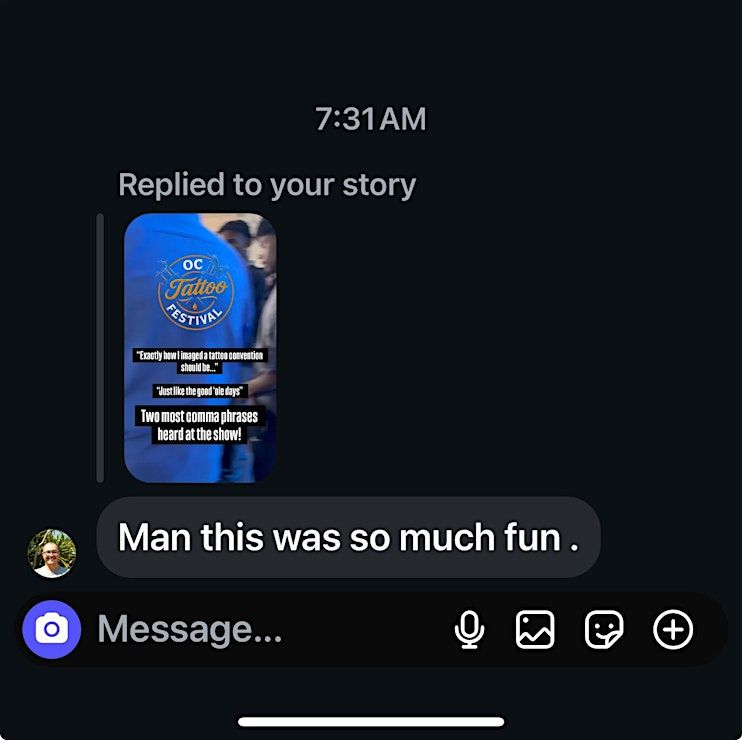
Task: Open more options with the plus icon
Action: click(673, 630)
